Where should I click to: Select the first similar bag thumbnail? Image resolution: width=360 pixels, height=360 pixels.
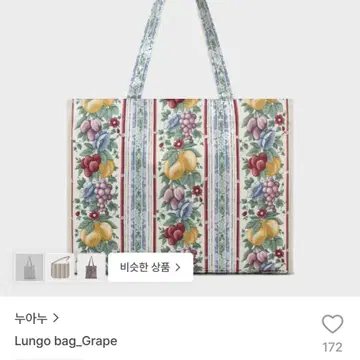point(29,267)
